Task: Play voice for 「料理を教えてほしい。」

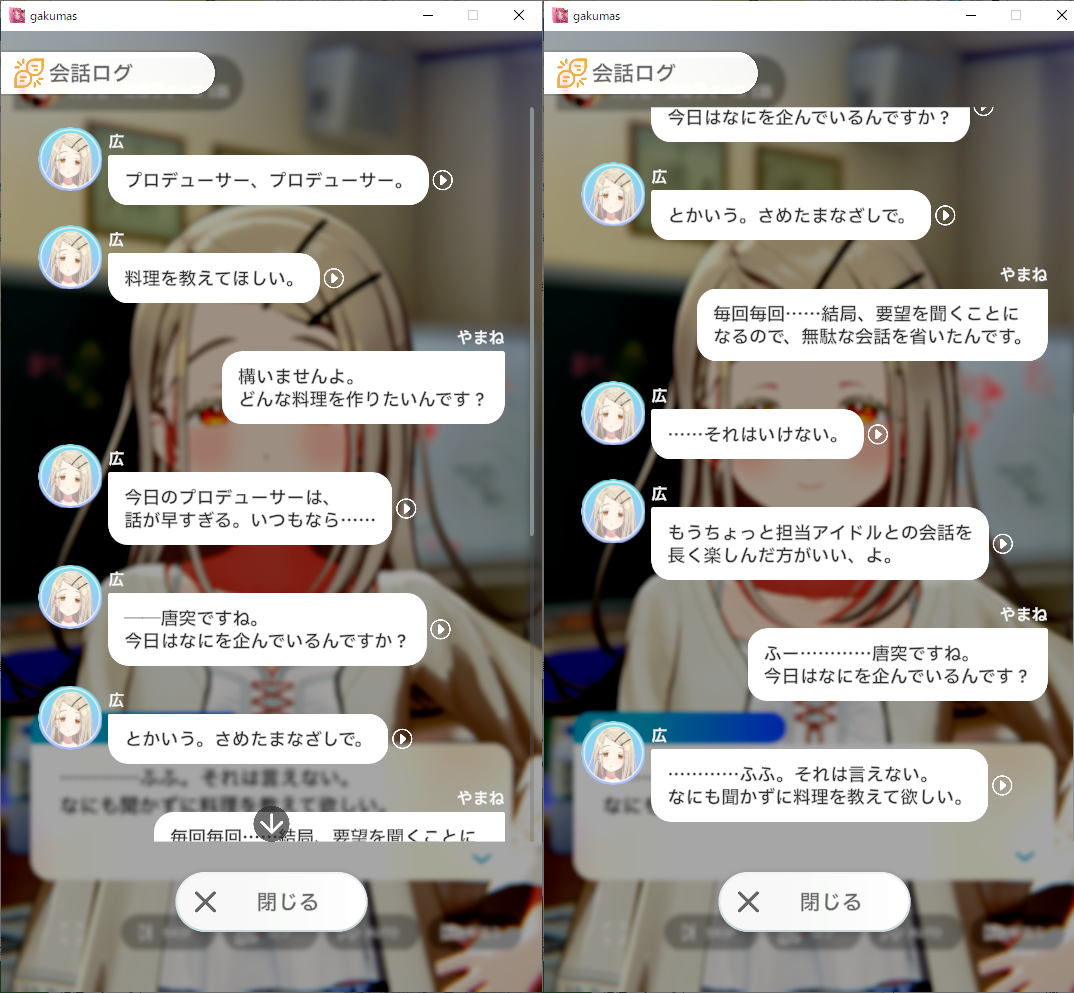Action: 334,278
